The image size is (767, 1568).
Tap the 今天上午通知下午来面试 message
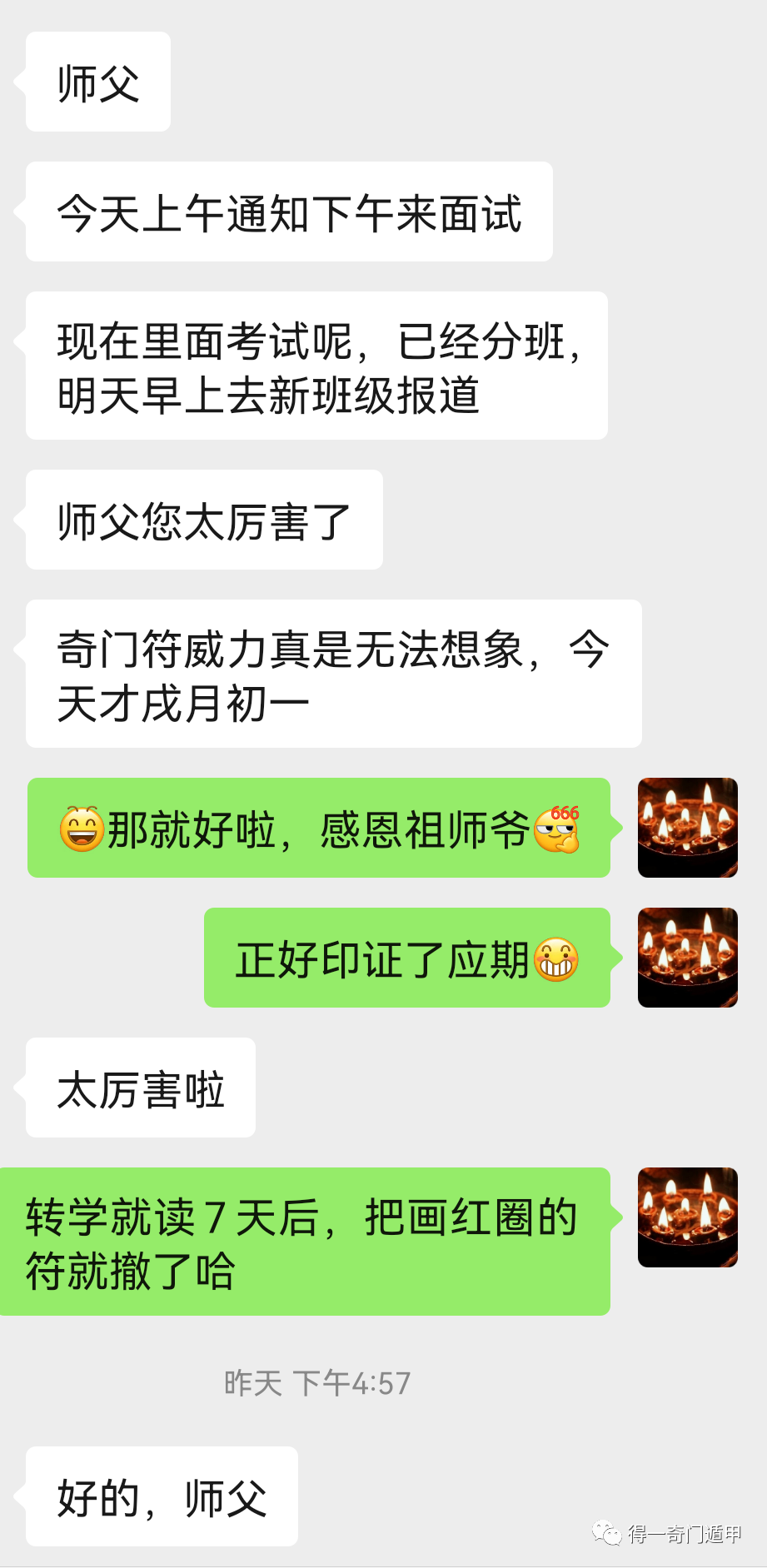[288, 215]
